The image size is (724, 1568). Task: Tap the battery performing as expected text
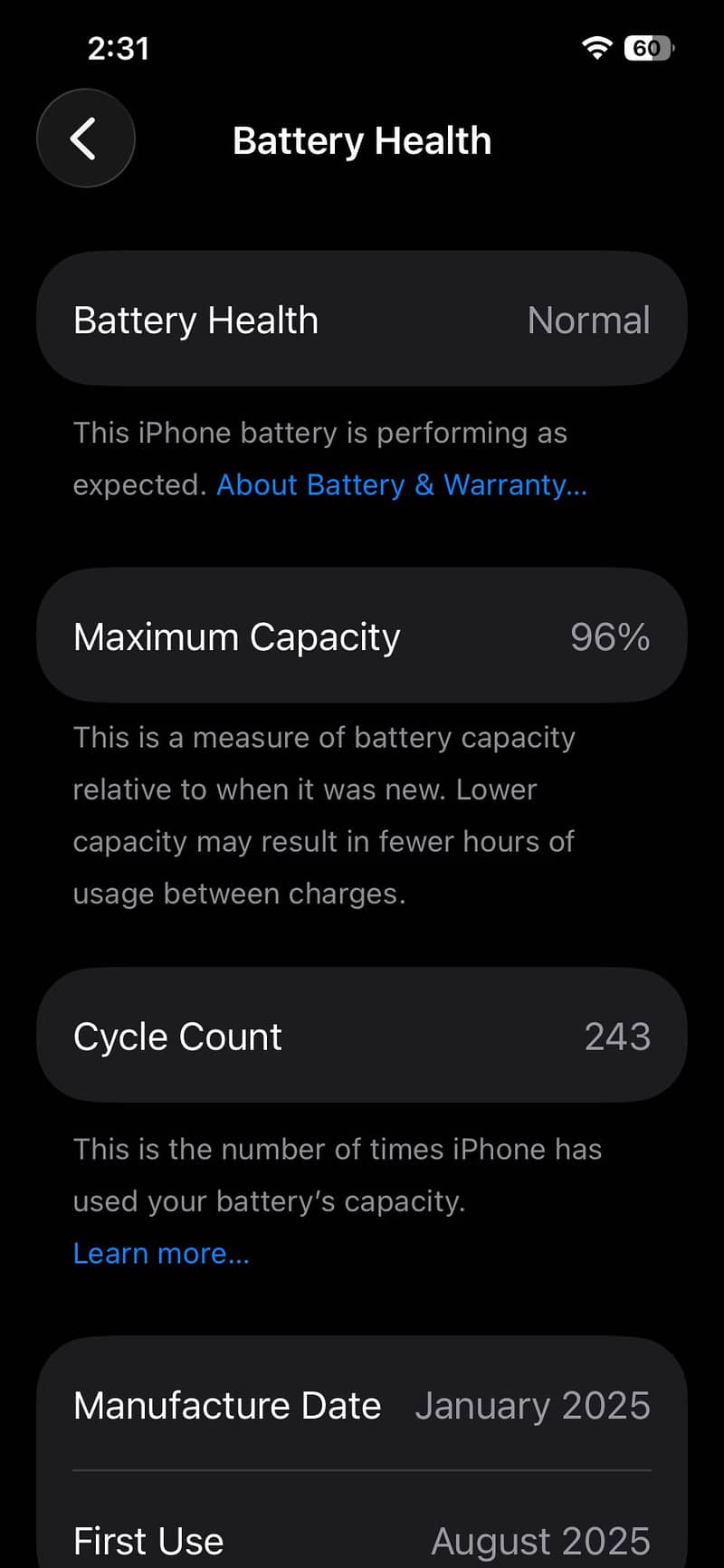[320, 433]
